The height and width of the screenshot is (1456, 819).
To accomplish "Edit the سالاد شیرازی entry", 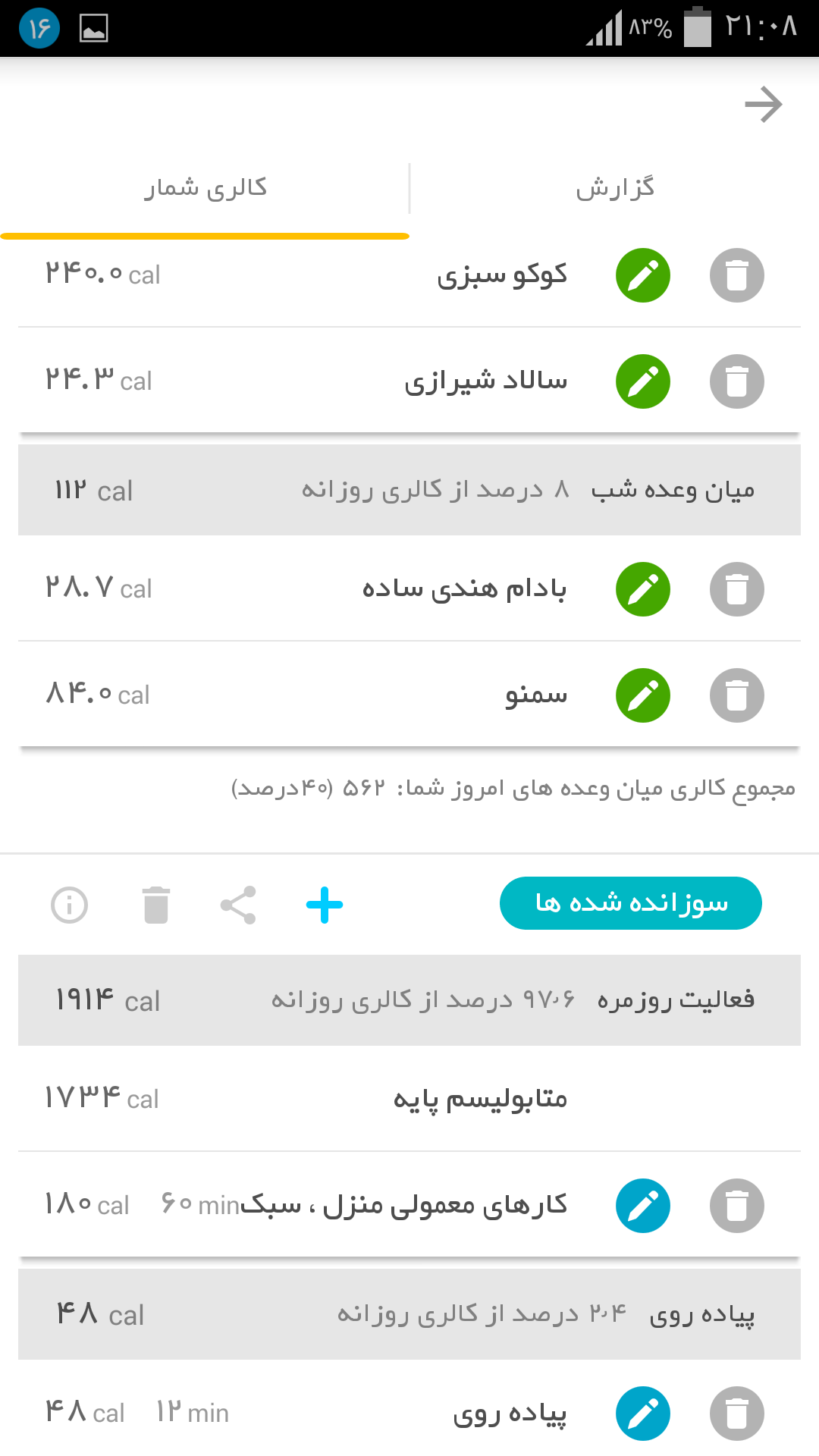I will (642, 381).
